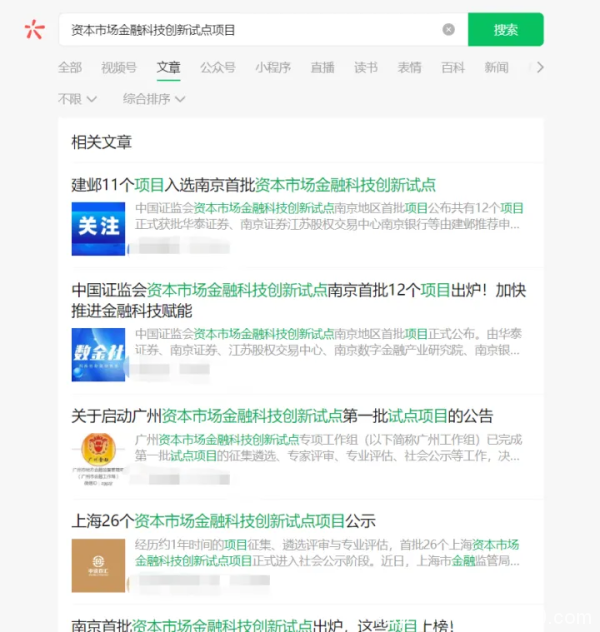Open the 小程序 tab
This screenshot has width=600, height=632.
[x=272, y=68]
